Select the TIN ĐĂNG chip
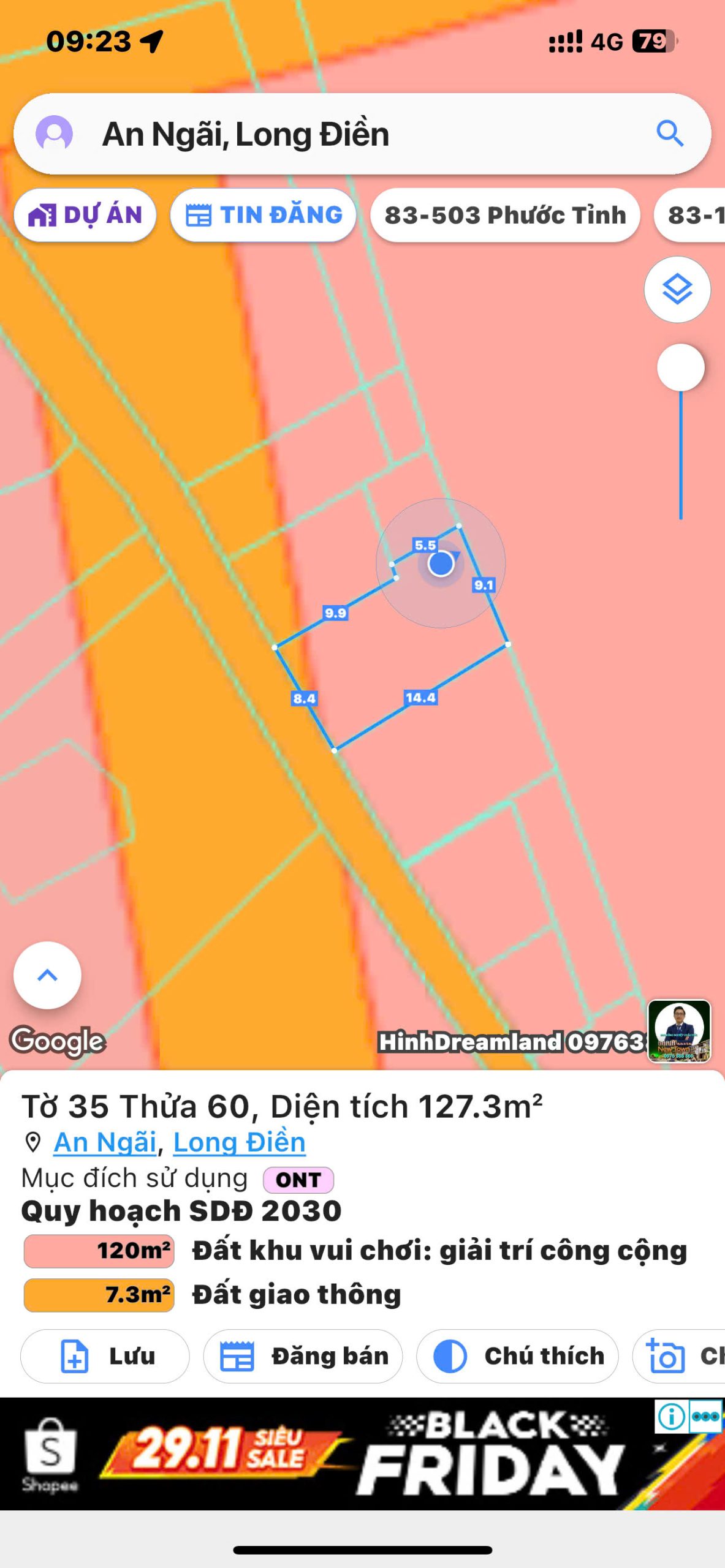 click(264, 216)
